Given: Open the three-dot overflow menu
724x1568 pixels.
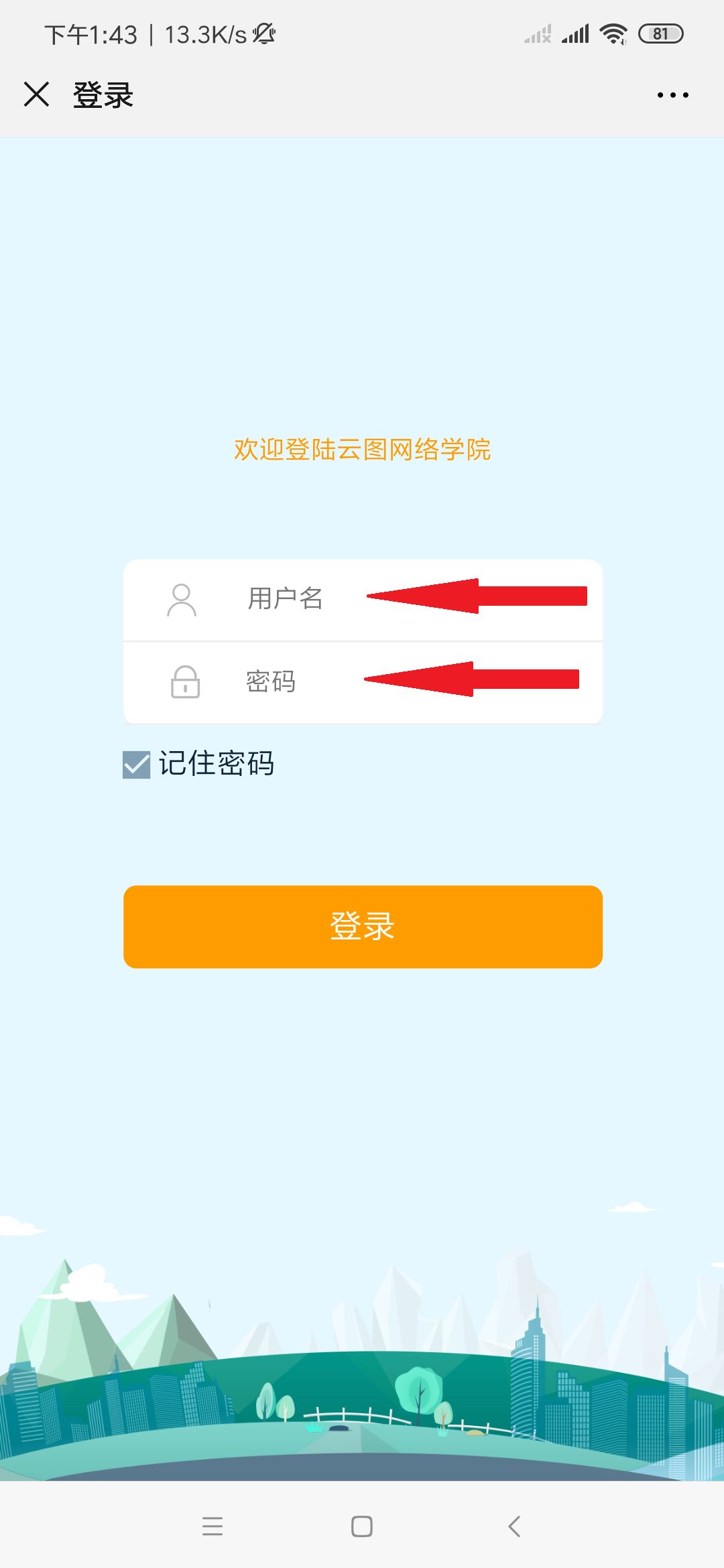Looking at the screenshot, I should point(672,95).
